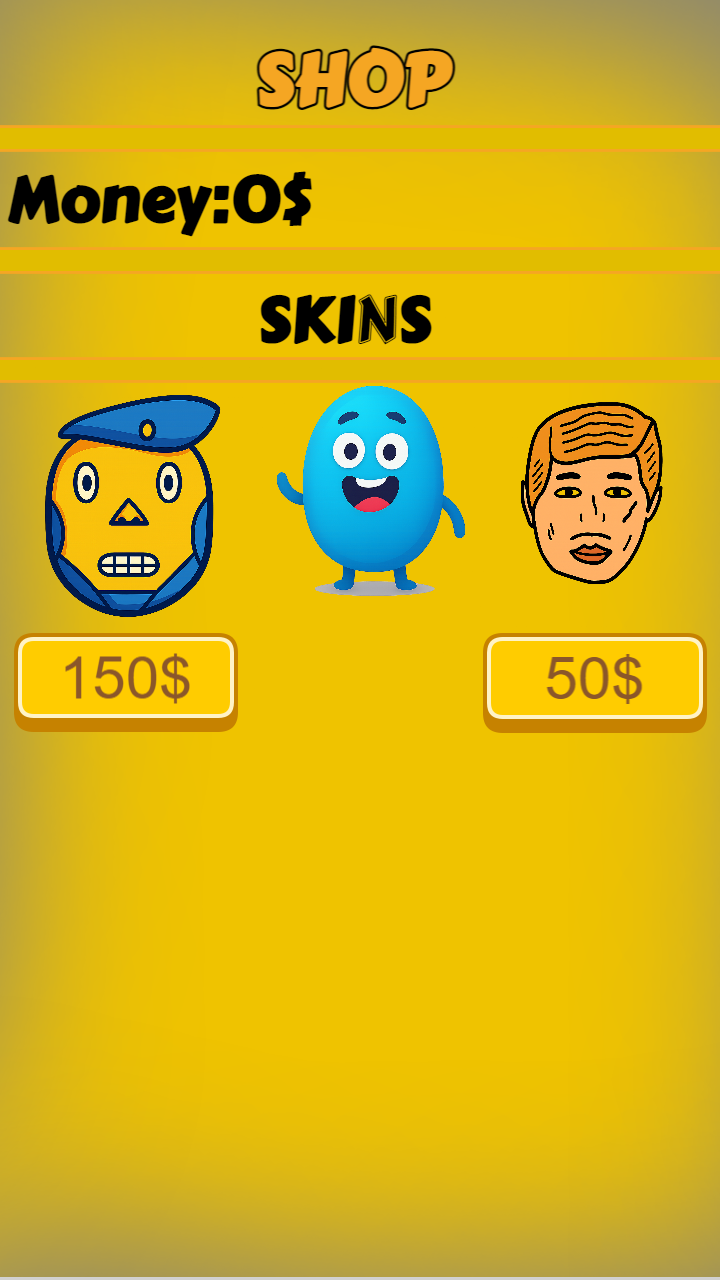Tap the orange-haired face skin image

point(592,492)
